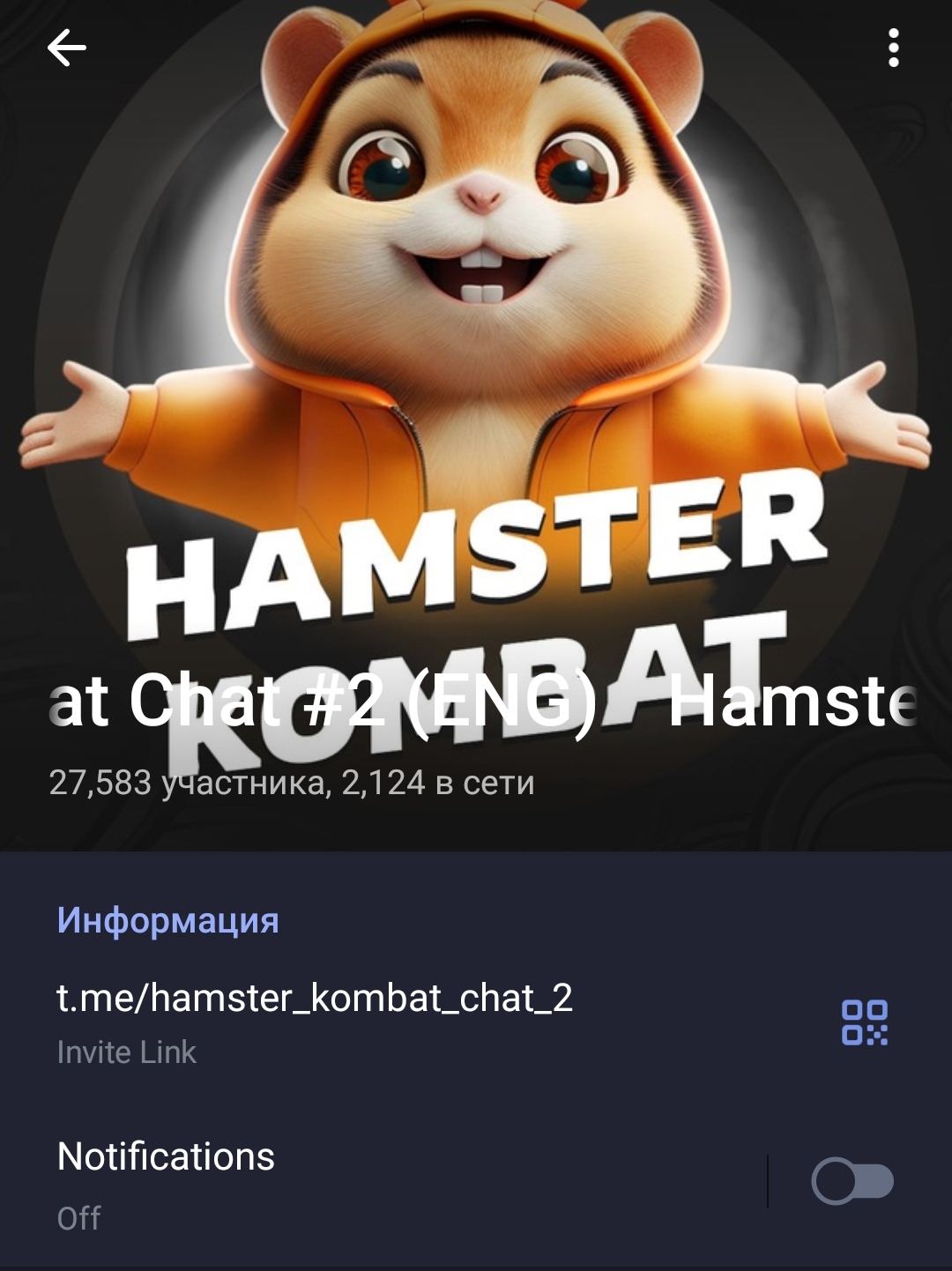Toggle the Notifications switch on
The height and width of the screenshot is (1271, 952).
852,1181
